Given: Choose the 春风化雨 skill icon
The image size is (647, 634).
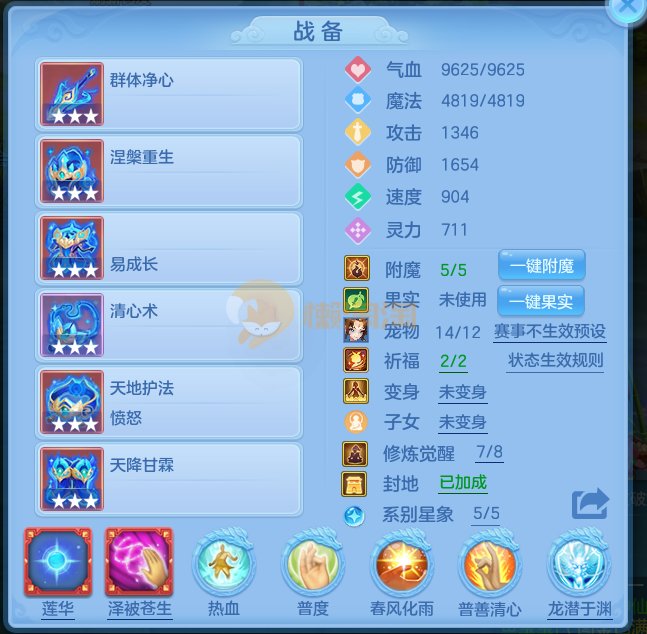Looking at the screenshot, I should (401, 563).
